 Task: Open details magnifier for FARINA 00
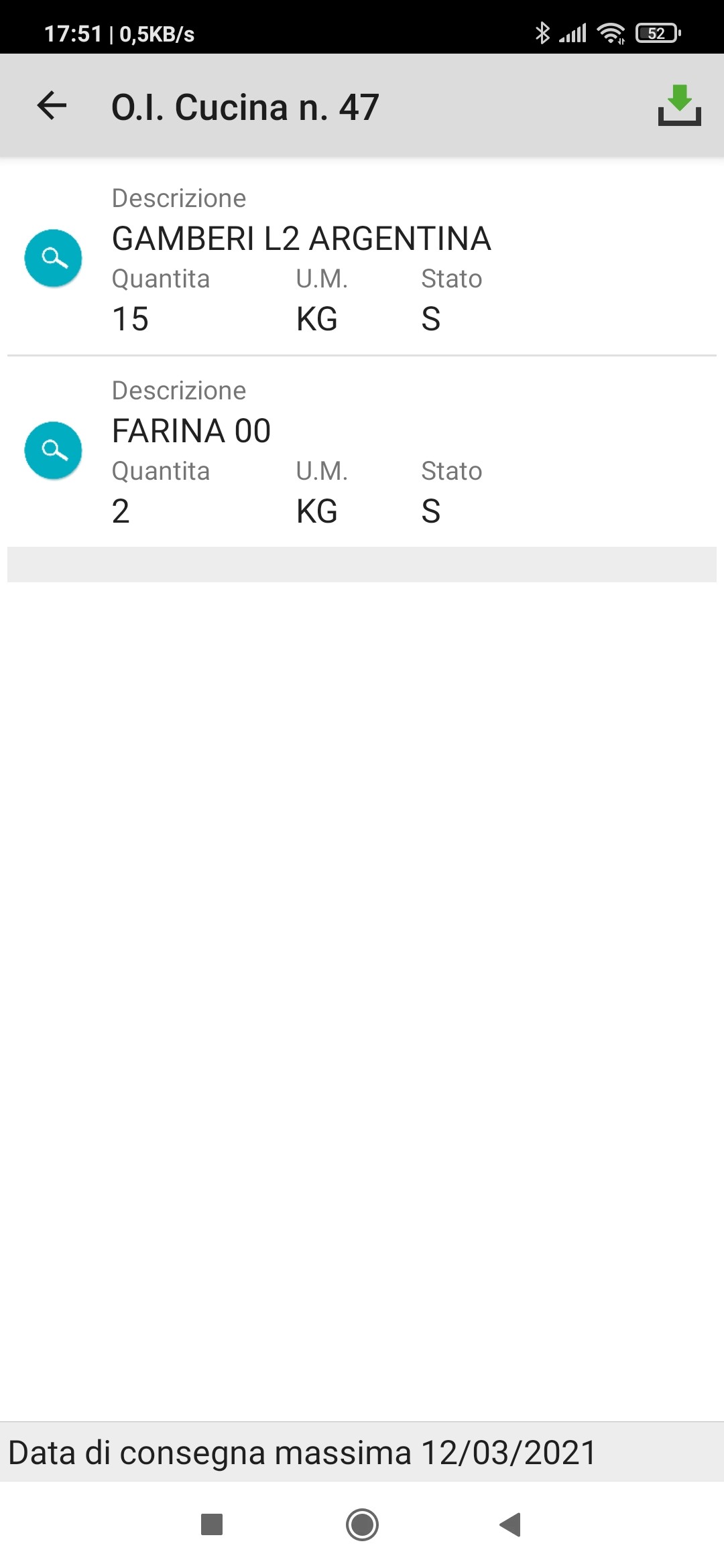click(x=54, y=450)
